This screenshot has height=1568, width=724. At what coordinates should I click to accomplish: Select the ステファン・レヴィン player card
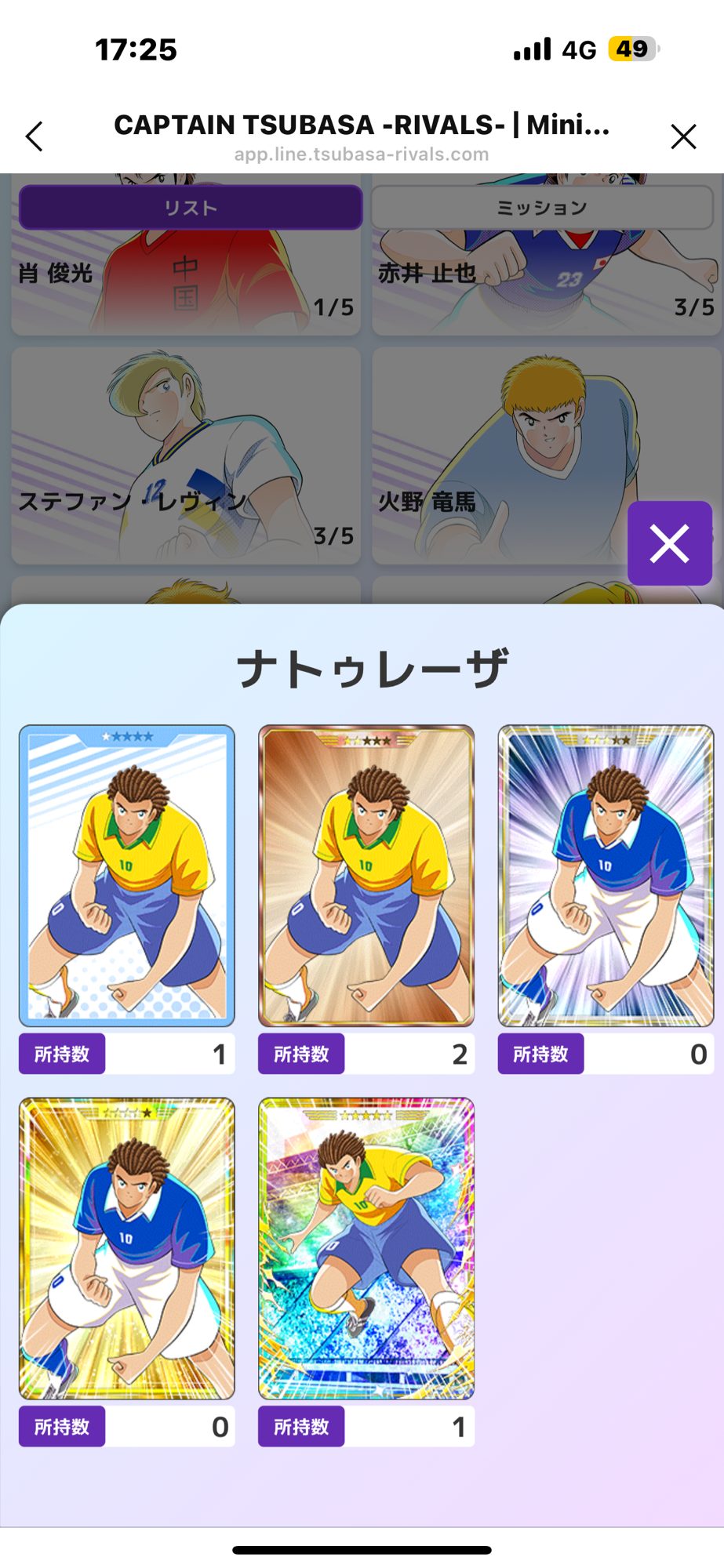(x=186, y=456)
